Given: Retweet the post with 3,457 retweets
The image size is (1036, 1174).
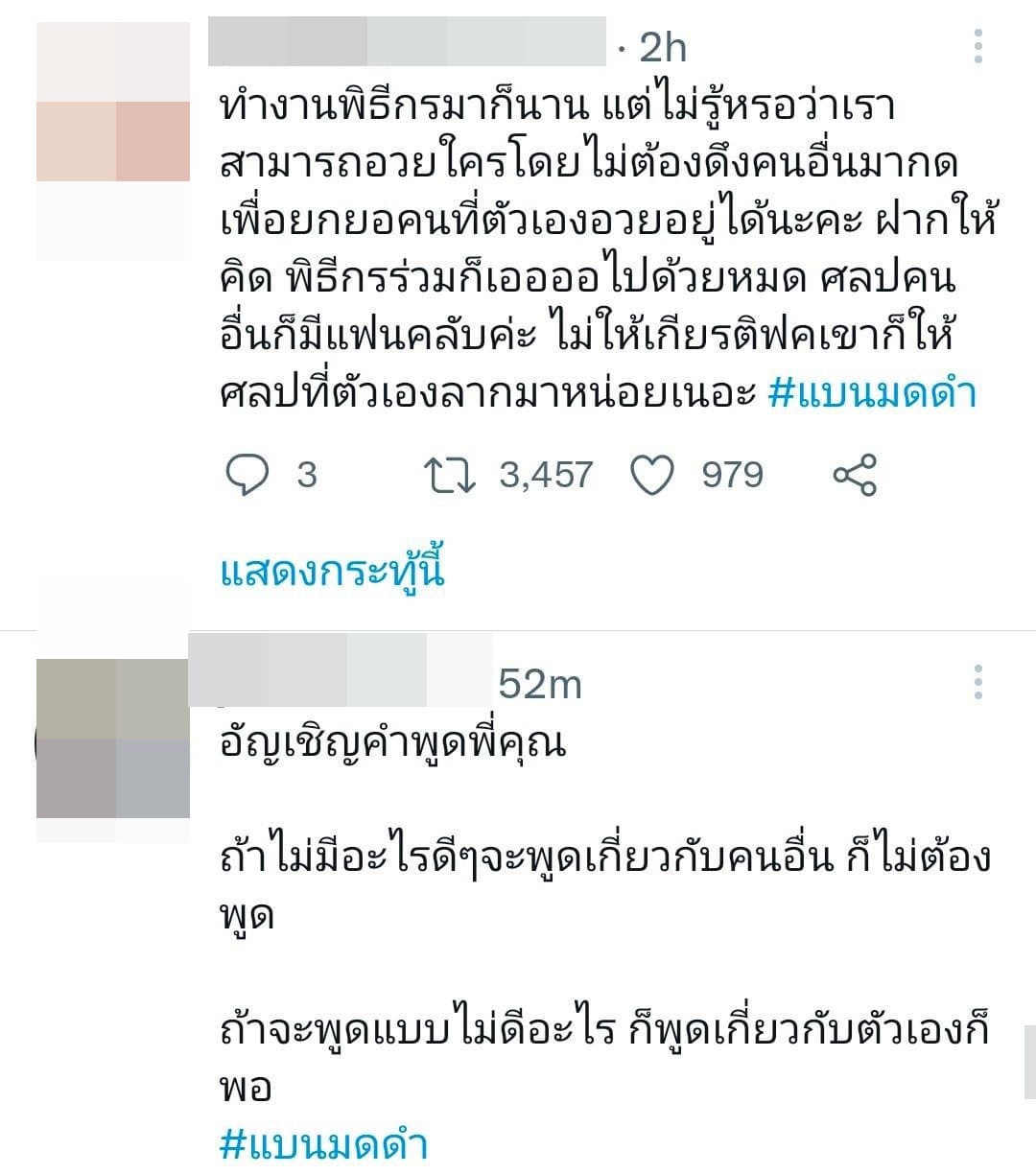Looking at the screenshot, I should coord(449,475).
